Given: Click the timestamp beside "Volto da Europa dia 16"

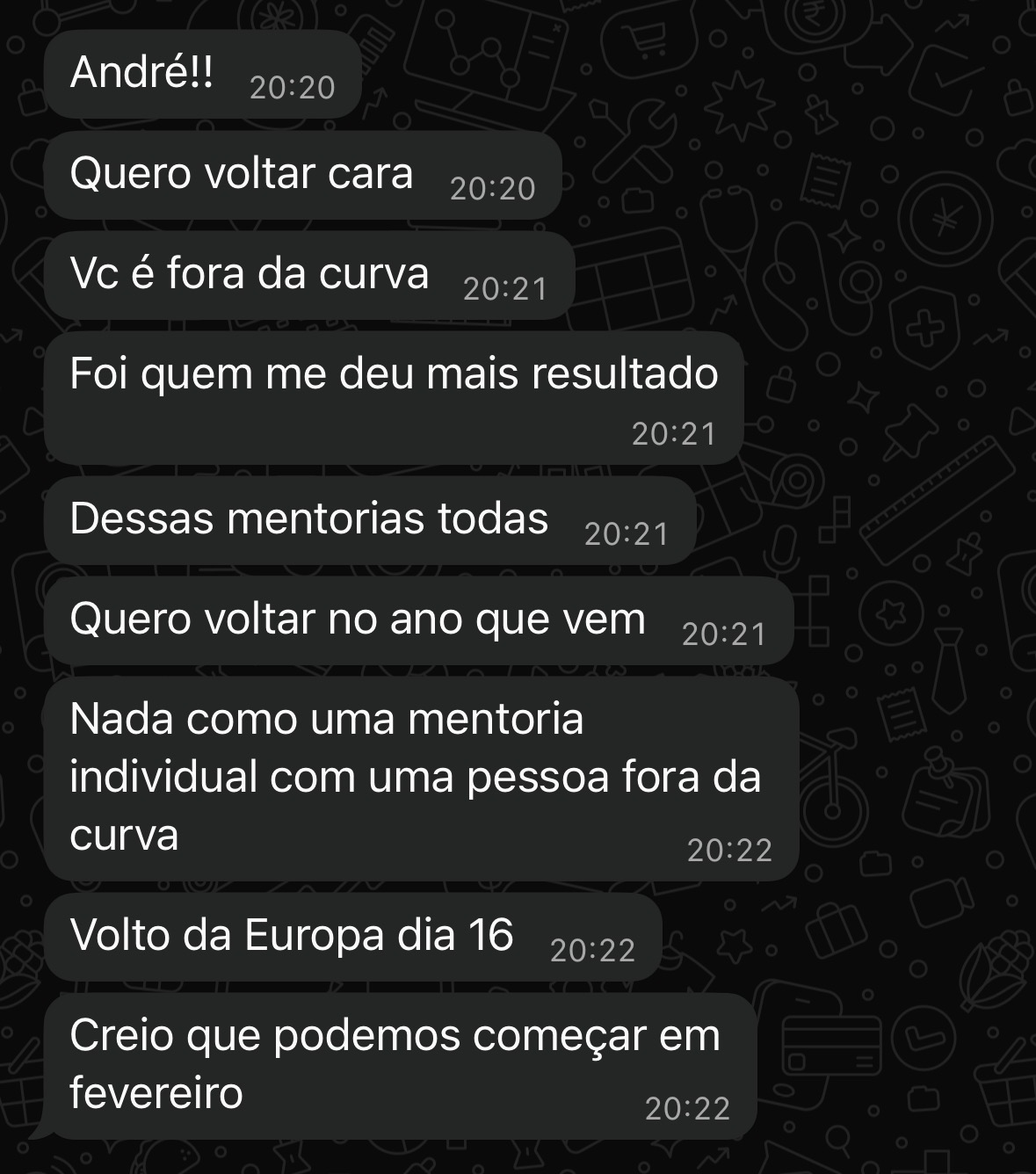Looking at the screenshot, I should pyautogui.click(x=591, y=948).
